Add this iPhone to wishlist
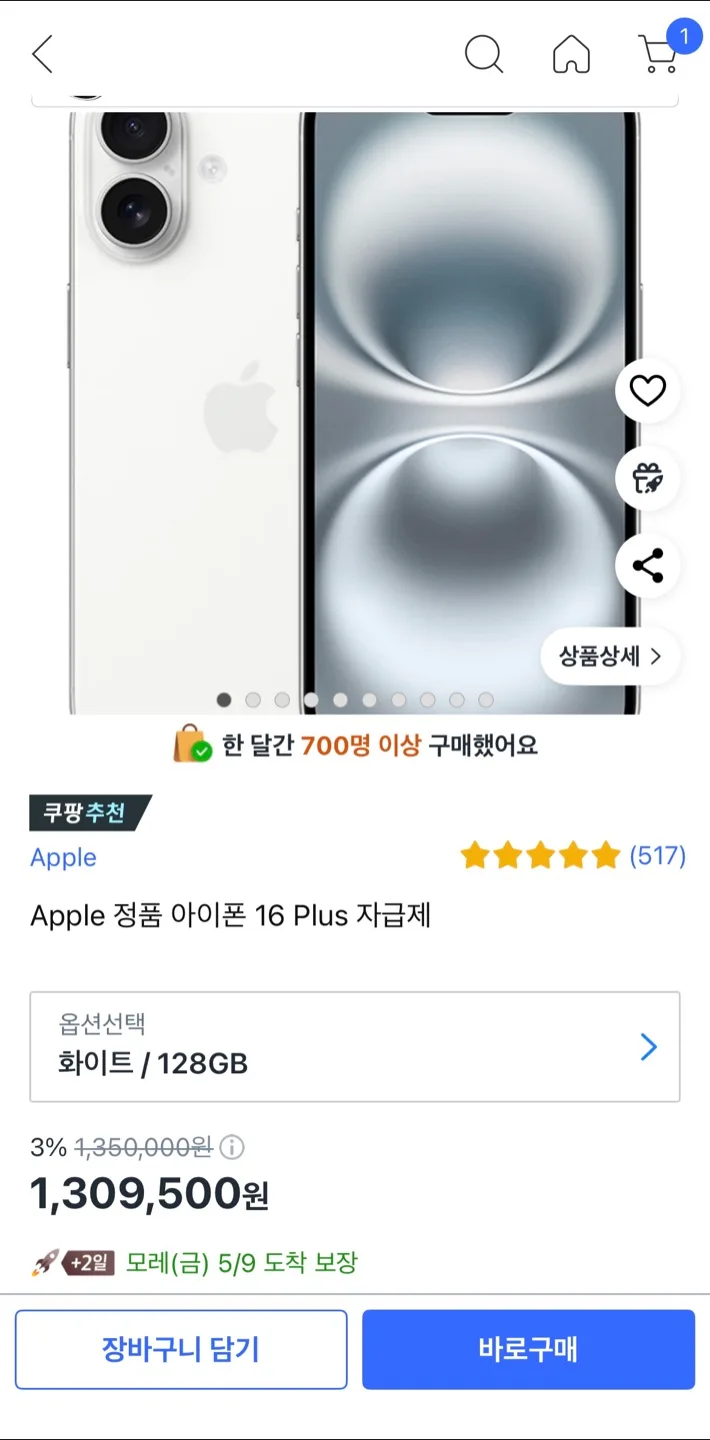This screenshot has width=710, height=1440. [x=647, y=390]
